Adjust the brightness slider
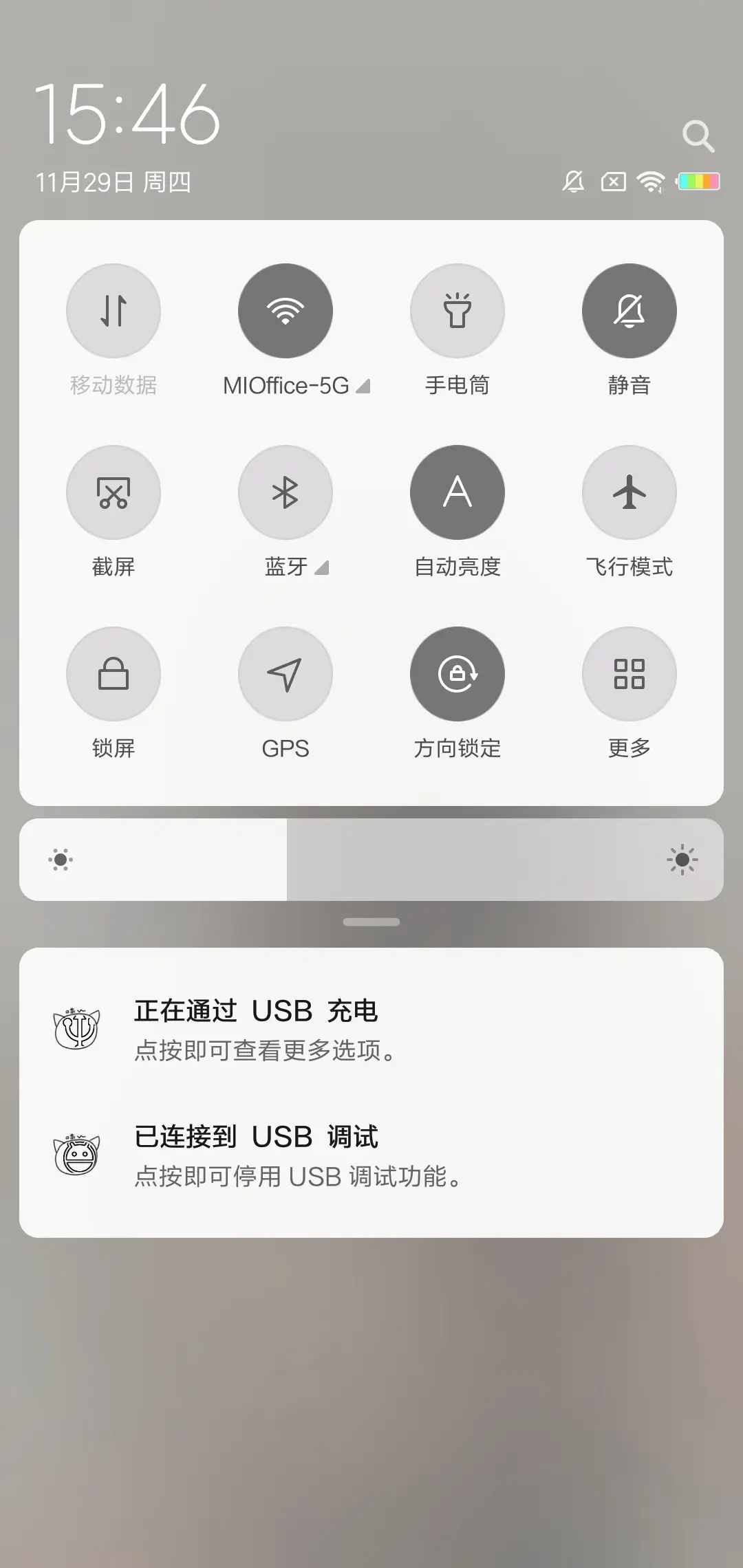Screen dimensions: 743x1568 tap(371, 859)
